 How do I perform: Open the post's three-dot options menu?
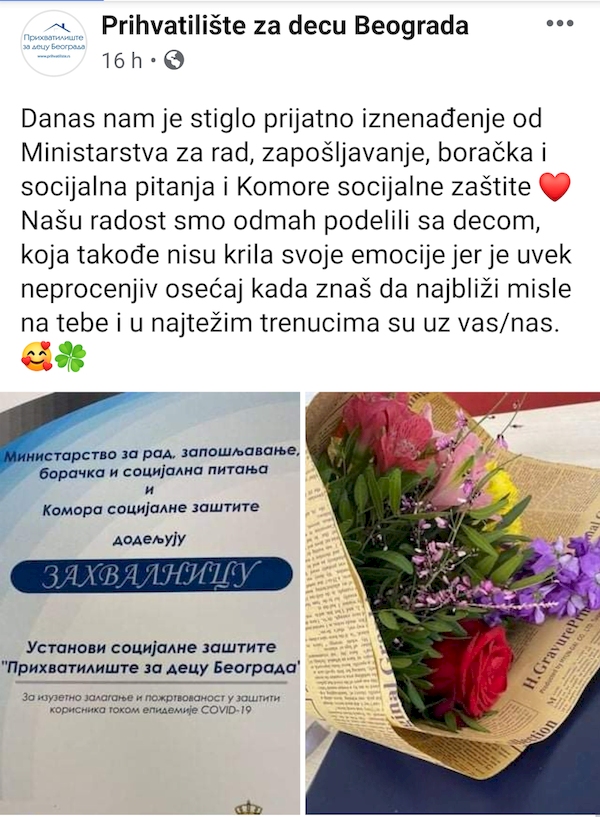[x=559, y=23]
